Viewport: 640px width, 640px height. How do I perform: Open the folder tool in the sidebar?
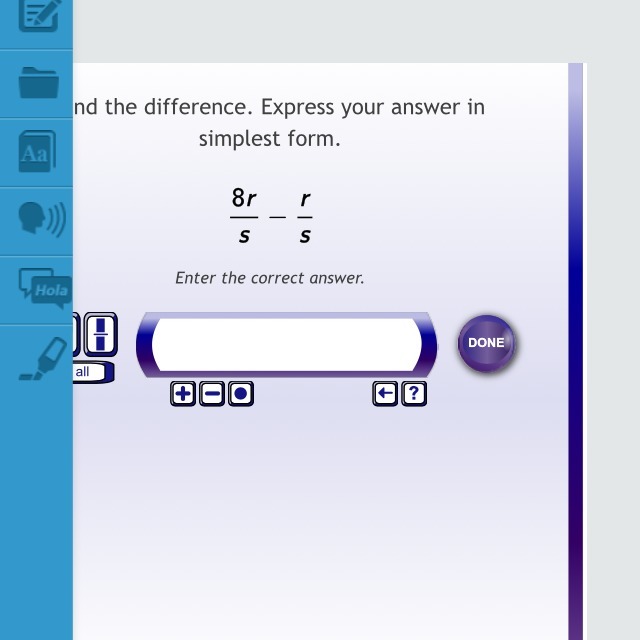(38, 84)
